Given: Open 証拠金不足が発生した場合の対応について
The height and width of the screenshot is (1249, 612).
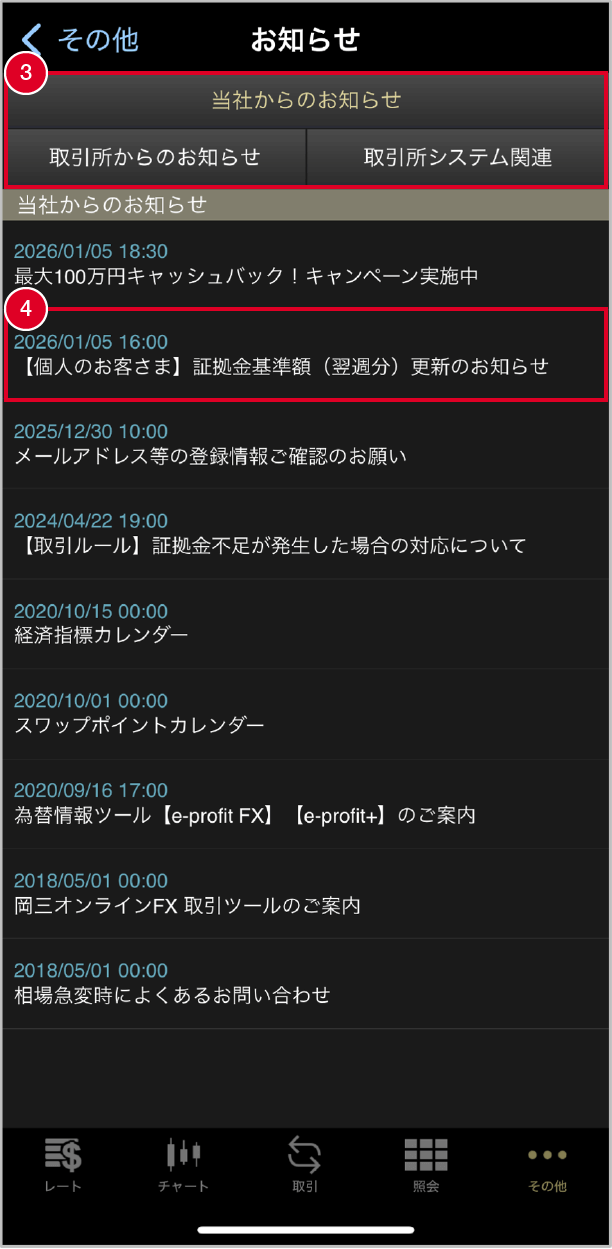Looking at the screenshot, I should tap(306, 534).
